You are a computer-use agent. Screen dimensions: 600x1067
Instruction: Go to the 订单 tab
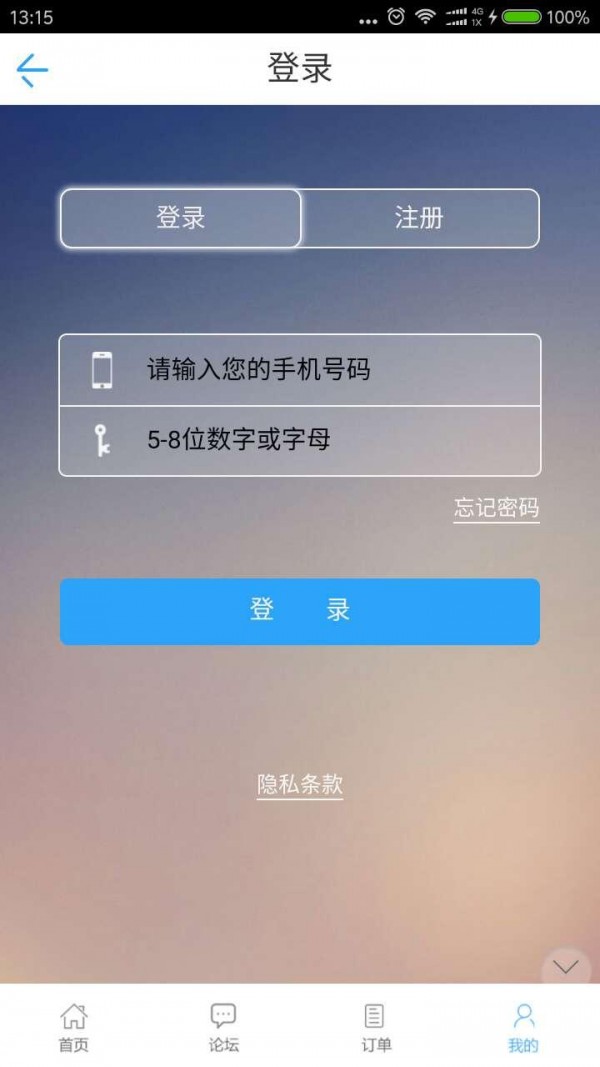coord(375,1028)
